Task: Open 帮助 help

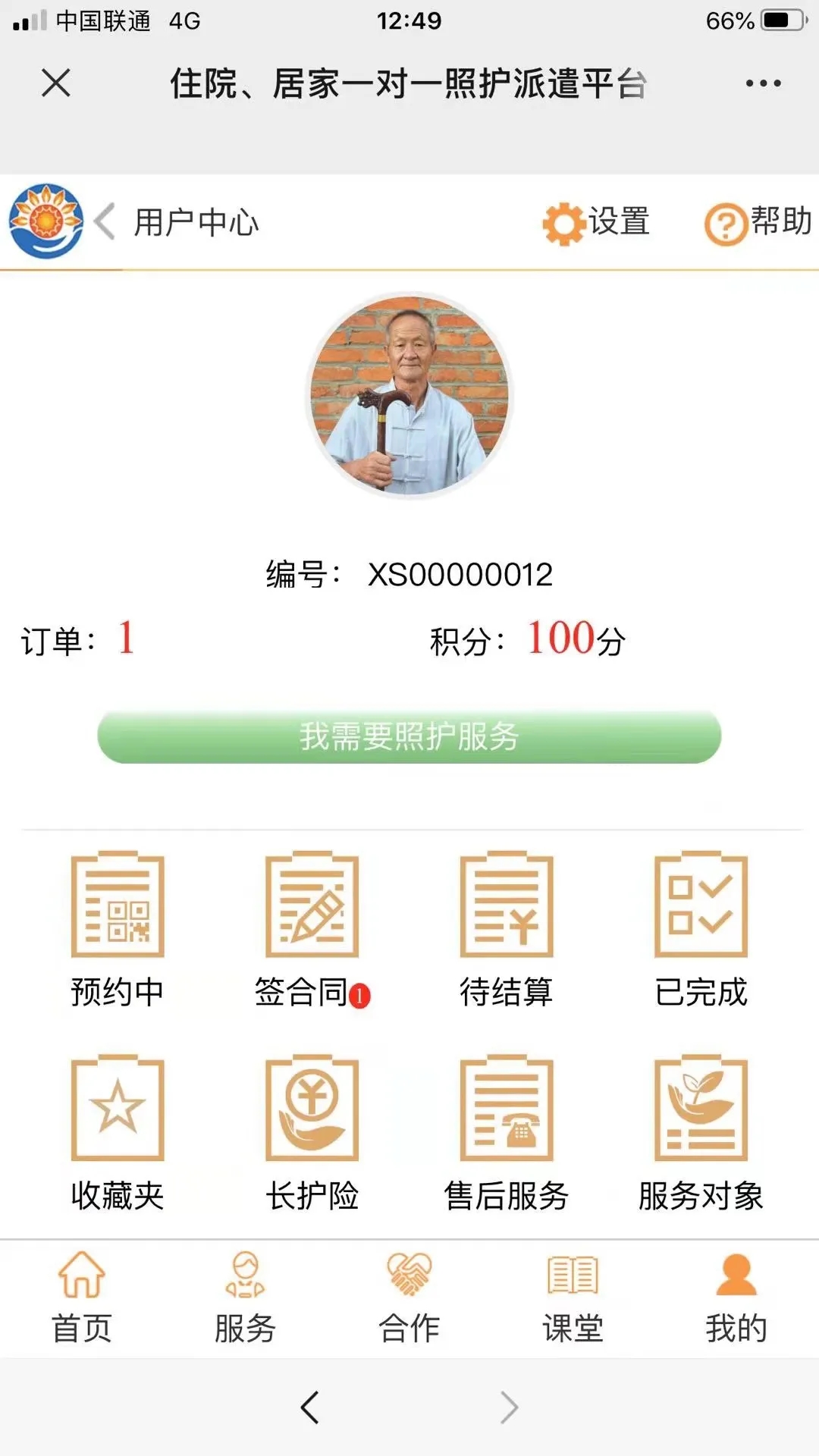Action: [758, 223]
